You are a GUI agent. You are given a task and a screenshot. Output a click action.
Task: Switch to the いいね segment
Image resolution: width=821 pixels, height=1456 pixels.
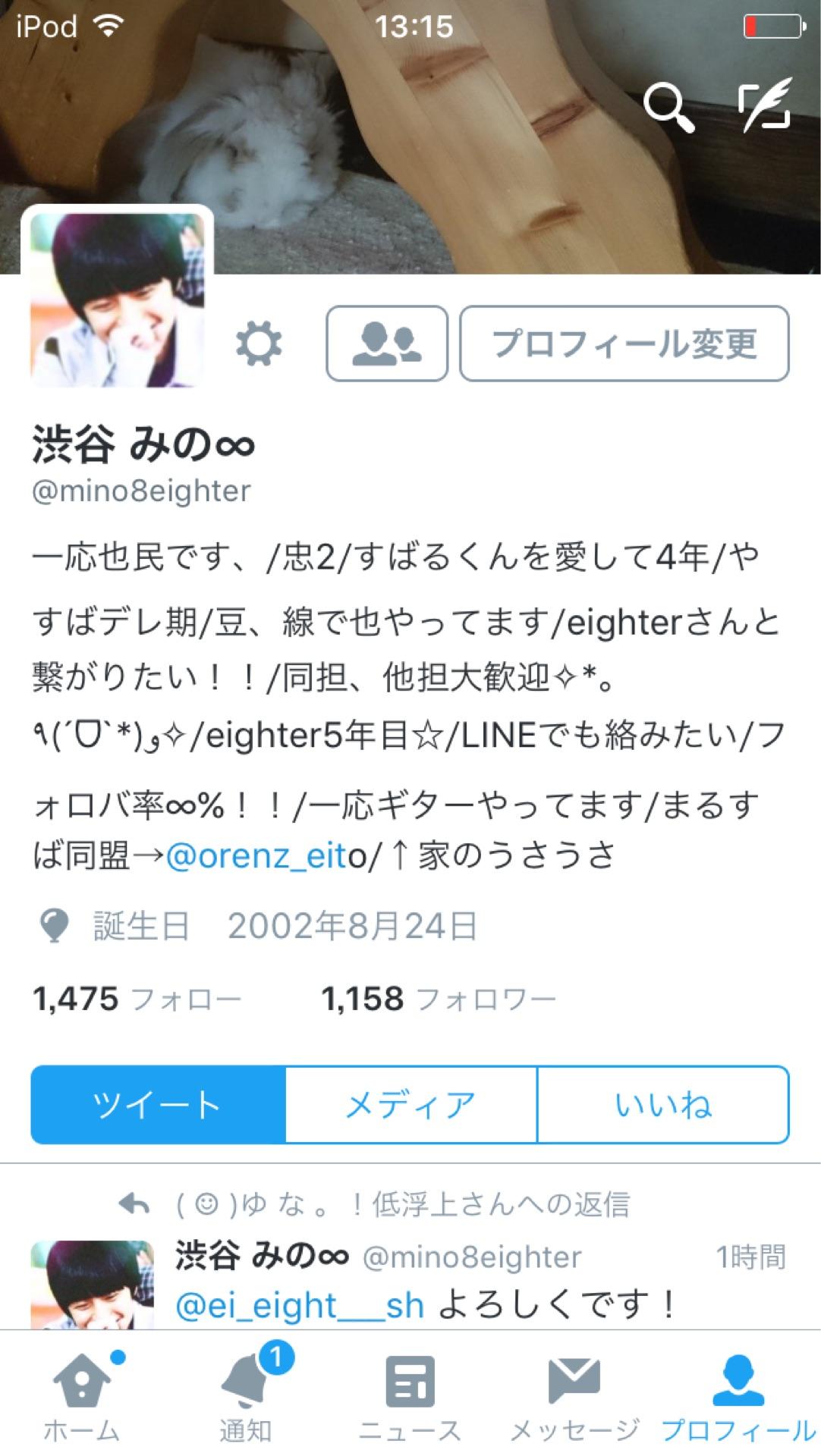pyautogui.click(x=663, y=1104)
